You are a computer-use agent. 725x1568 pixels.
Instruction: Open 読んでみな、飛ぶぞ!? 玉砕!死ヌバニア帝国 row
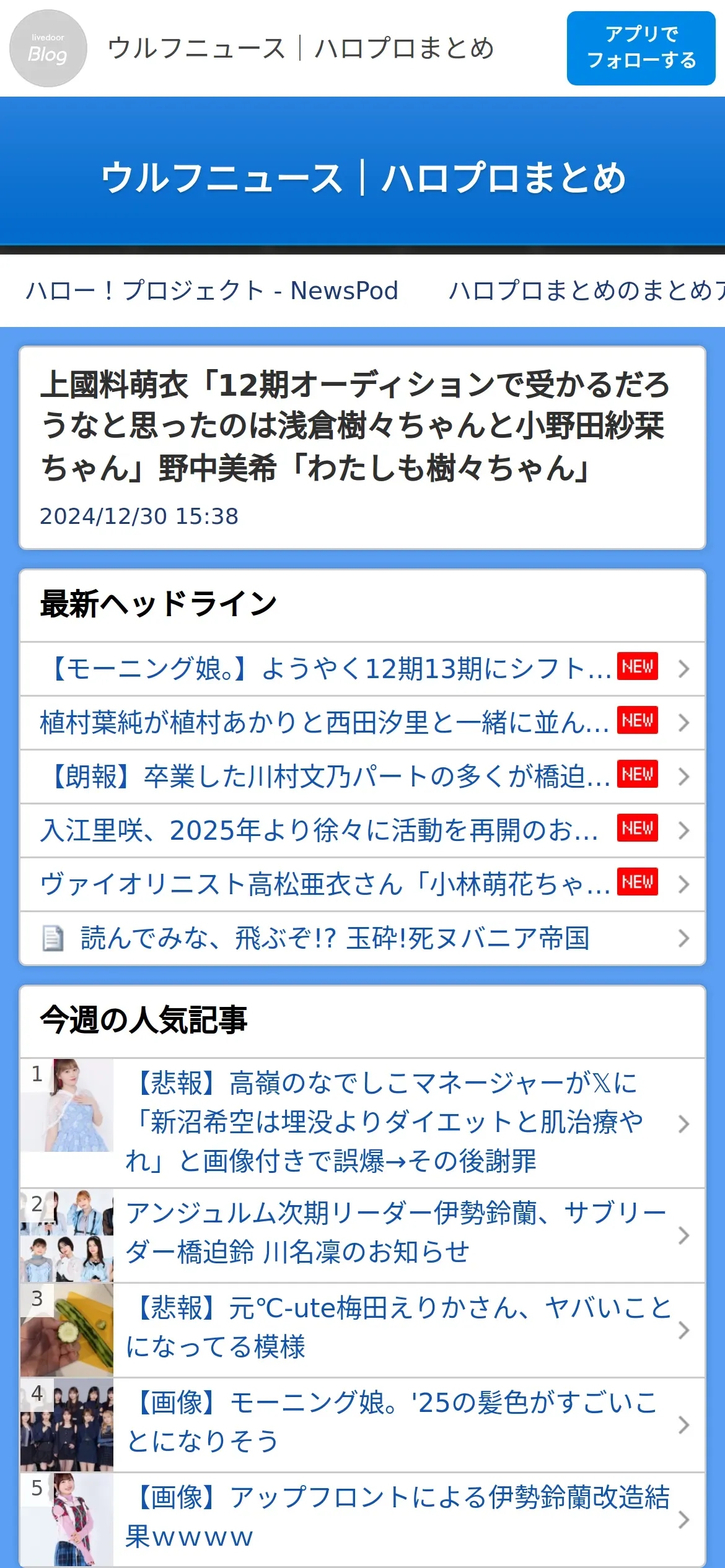click(362, 938)
